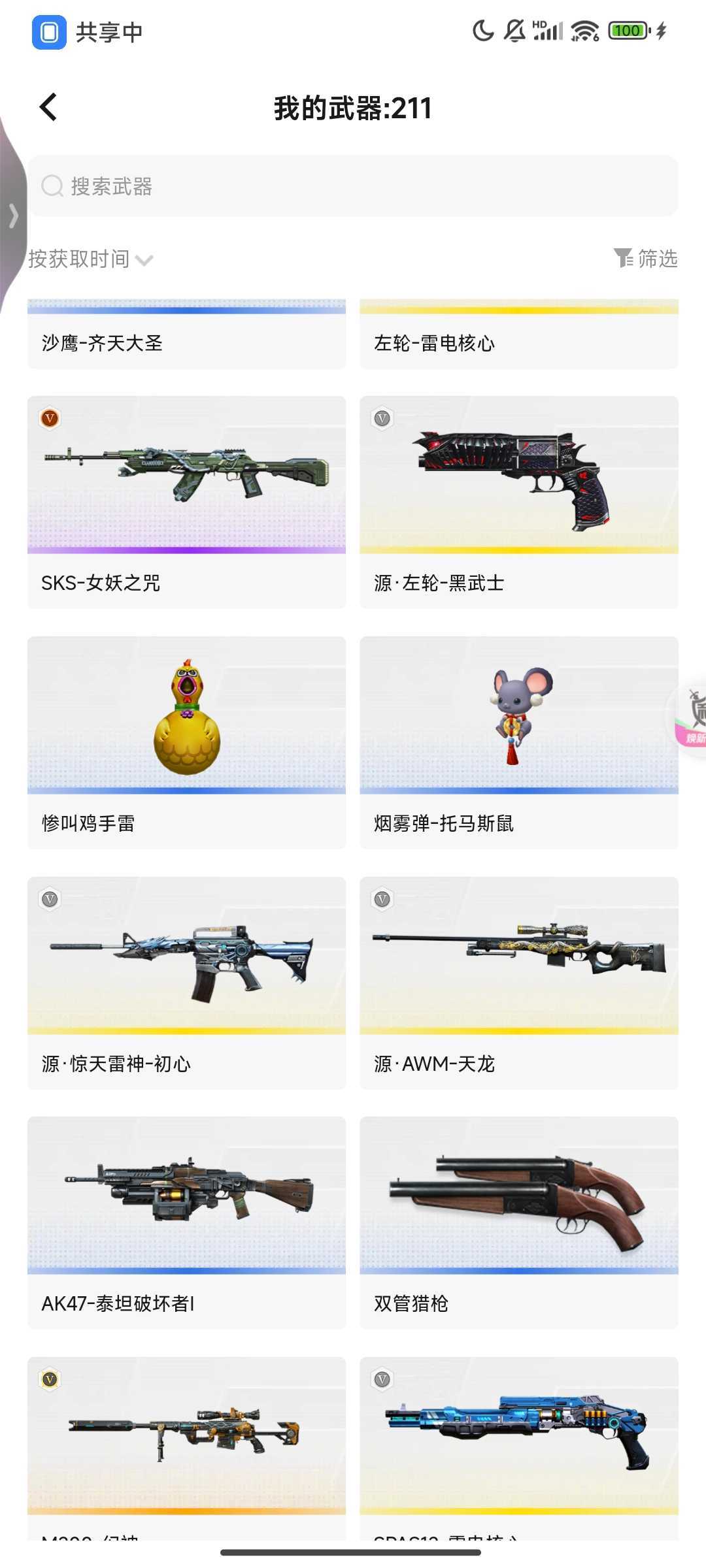Tap the battery indicator in the status bar
Screen dimensions: 706x1568
tap(627, 30)
